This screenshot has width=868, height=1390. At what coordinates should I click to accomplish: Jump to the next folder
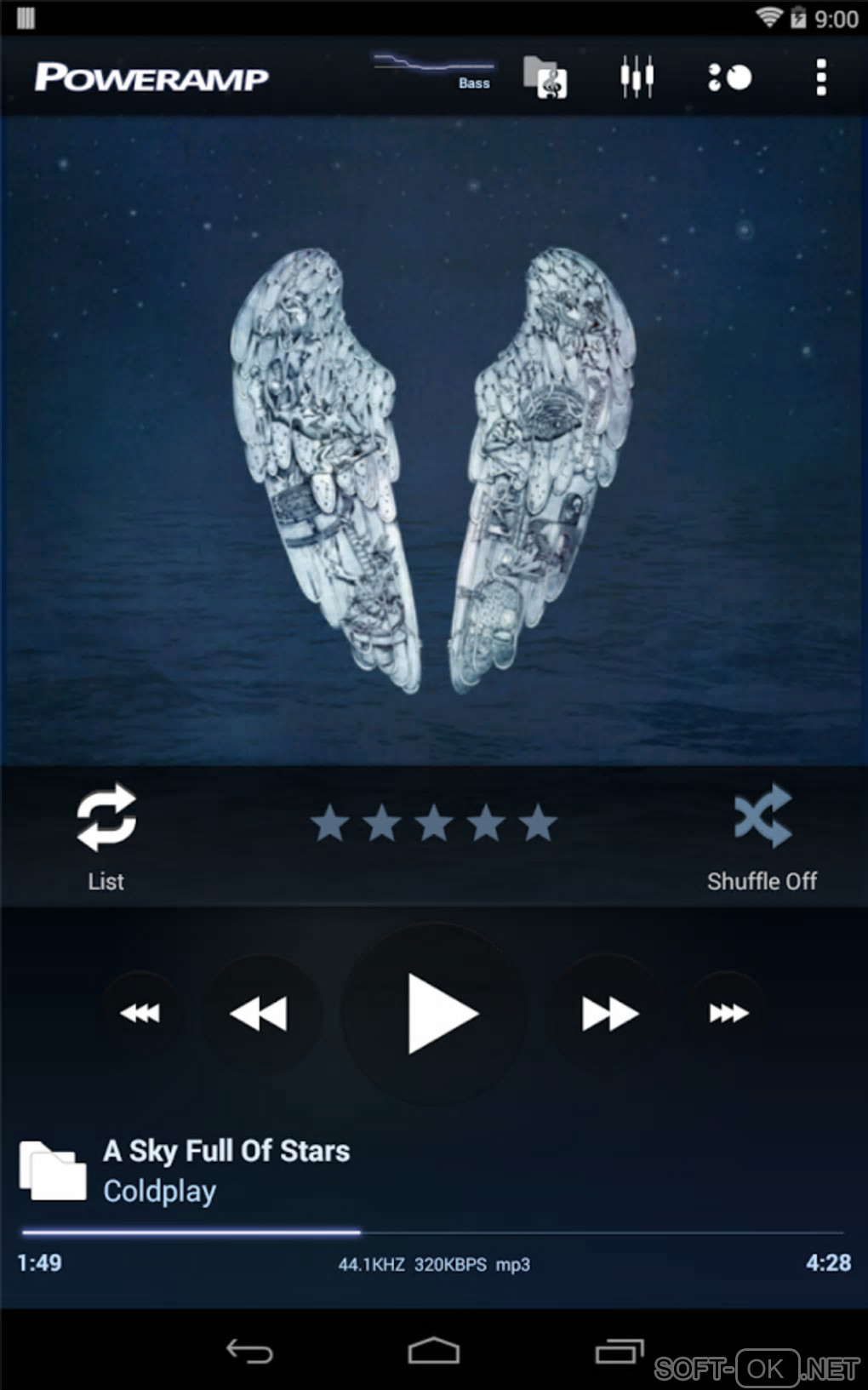pos(728,1013)
